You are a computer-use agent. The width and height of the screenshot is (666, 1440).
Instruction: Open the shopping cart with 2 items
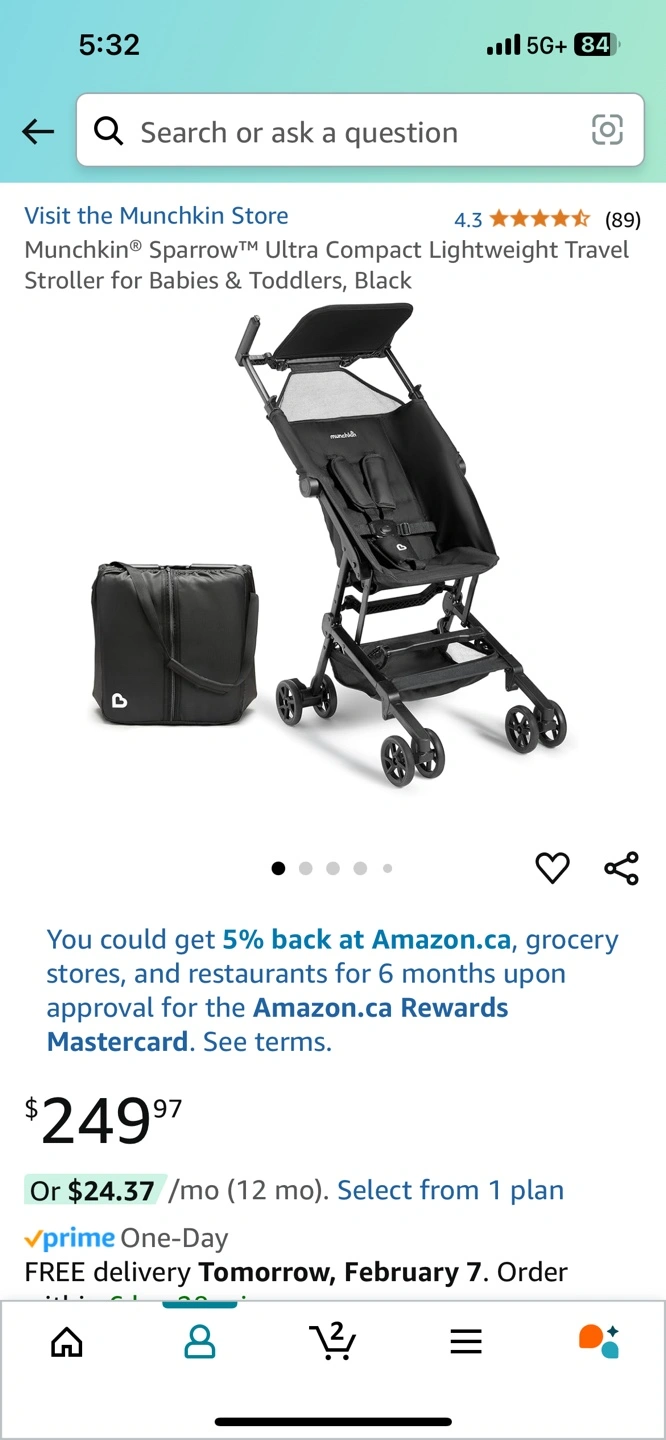[333, 1341]
